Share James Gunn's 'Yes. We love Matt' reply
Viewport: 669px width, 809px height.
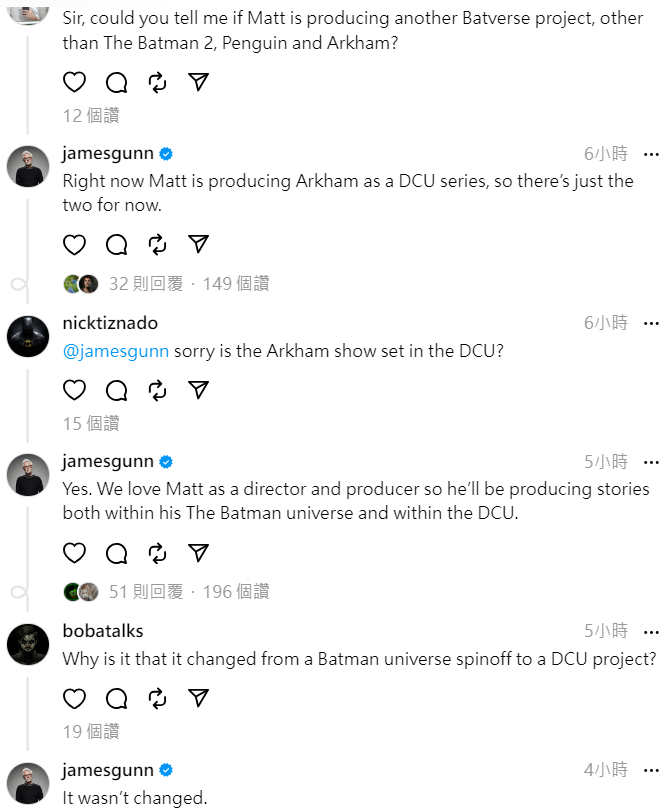coord(199,552)
